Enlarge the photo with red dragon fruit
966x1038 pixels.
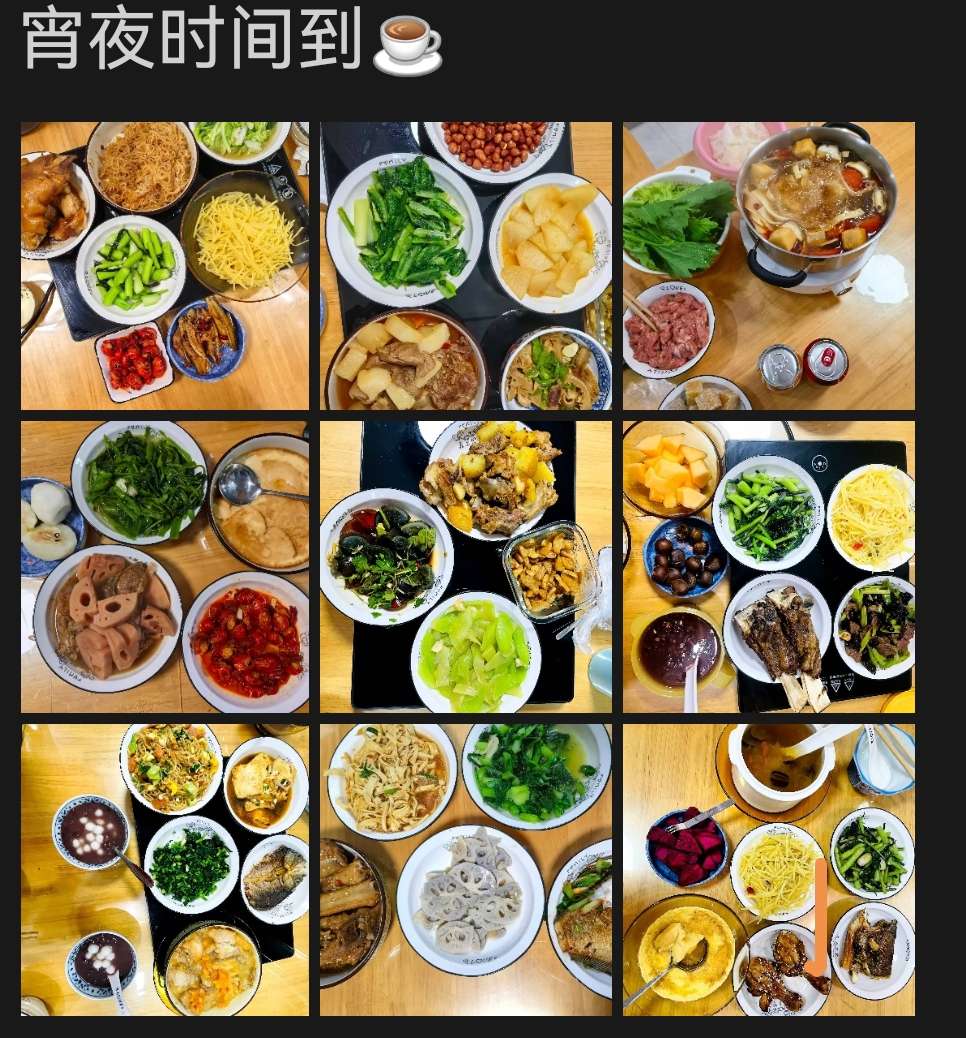[x=768, y=869]
